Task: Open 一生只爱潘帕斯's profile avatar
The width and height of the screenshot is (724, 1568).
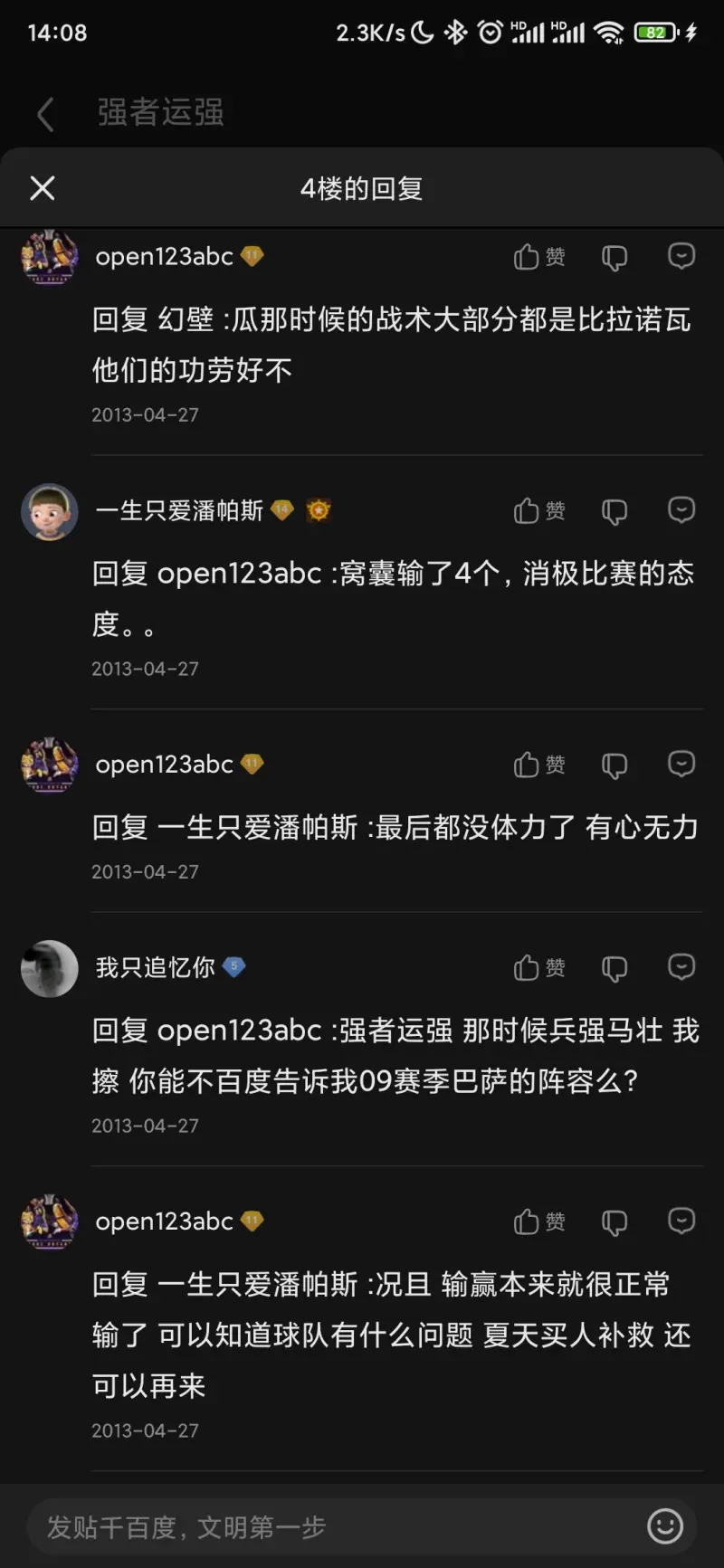Action: pos(50,511)
